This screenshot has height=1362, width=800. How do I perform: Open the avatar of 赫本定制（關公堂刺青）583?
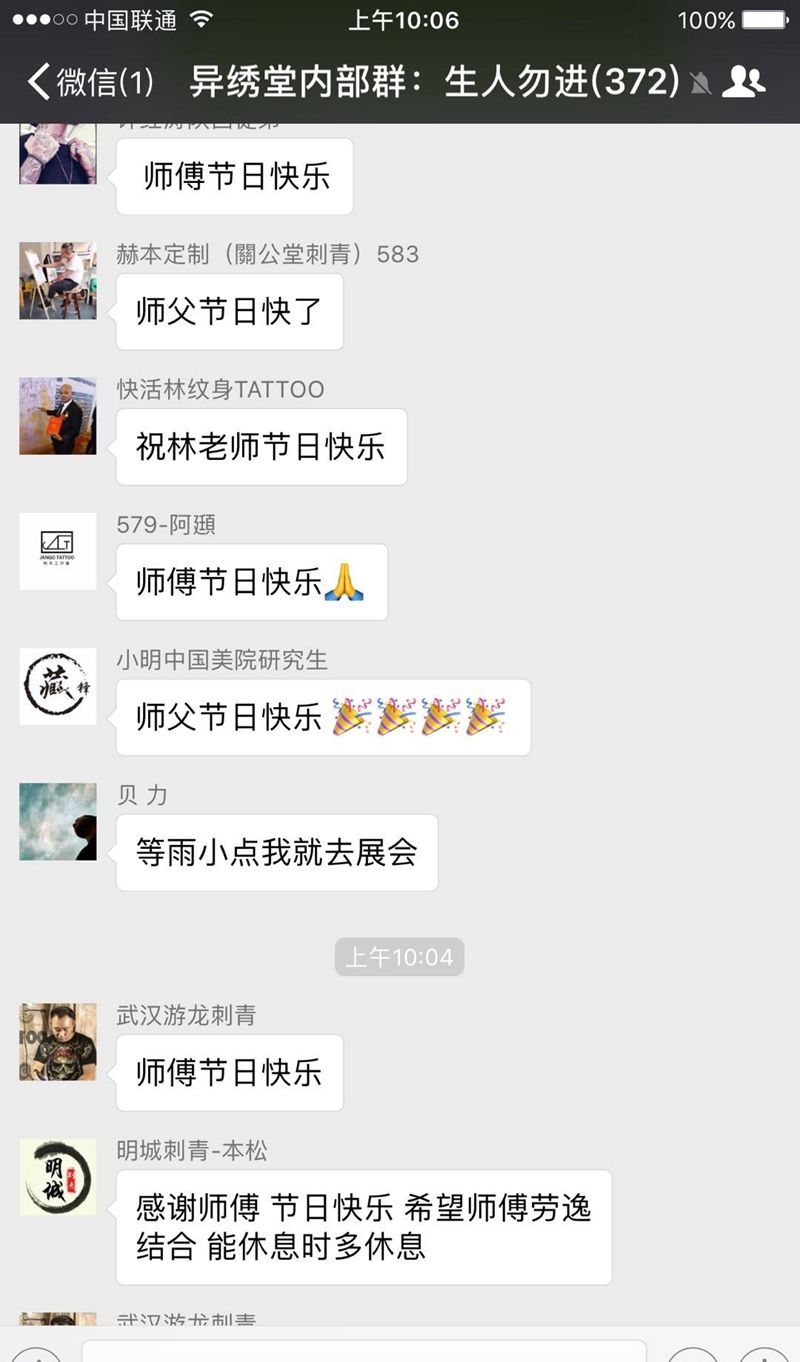(58, 281)
